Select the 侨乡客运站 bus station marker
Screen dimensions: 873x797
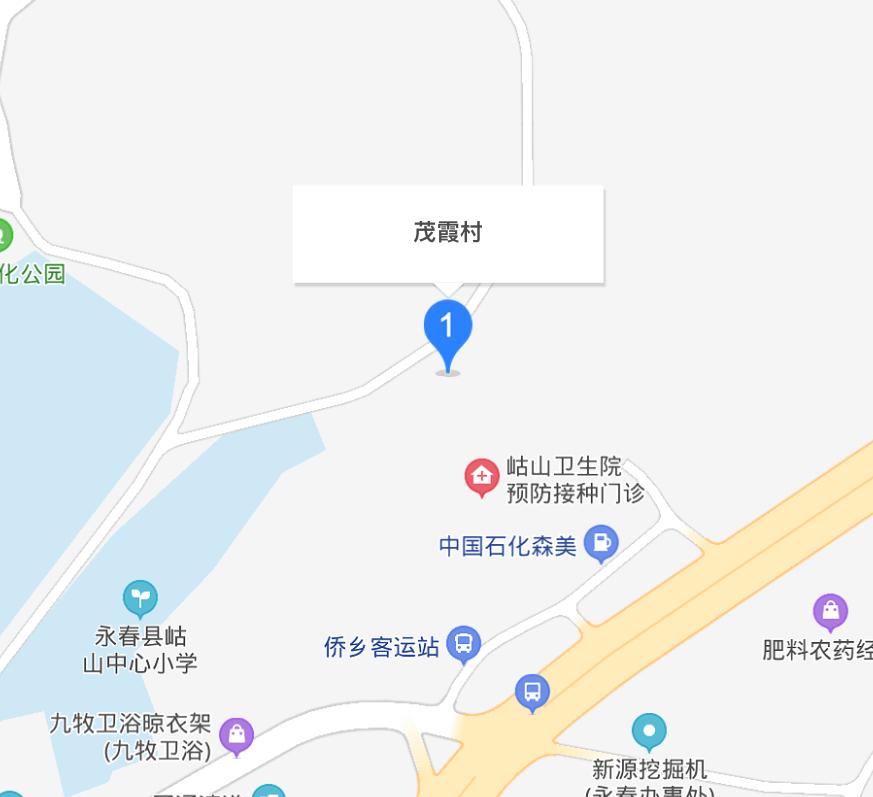click(x=464, y=644)
